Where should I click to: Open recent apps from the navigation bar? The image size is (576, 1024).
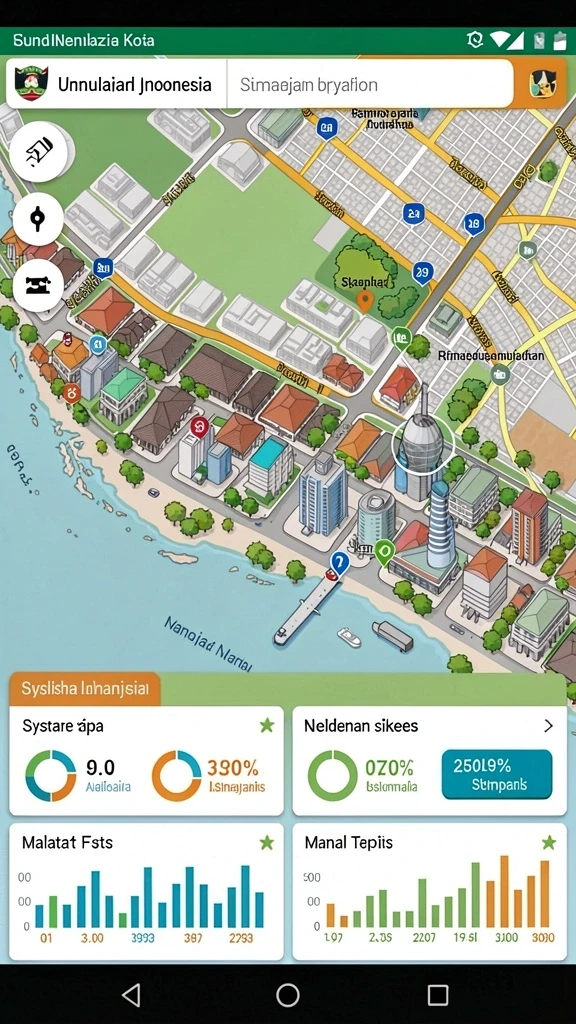pyautogui.click(x=438, y=995)
